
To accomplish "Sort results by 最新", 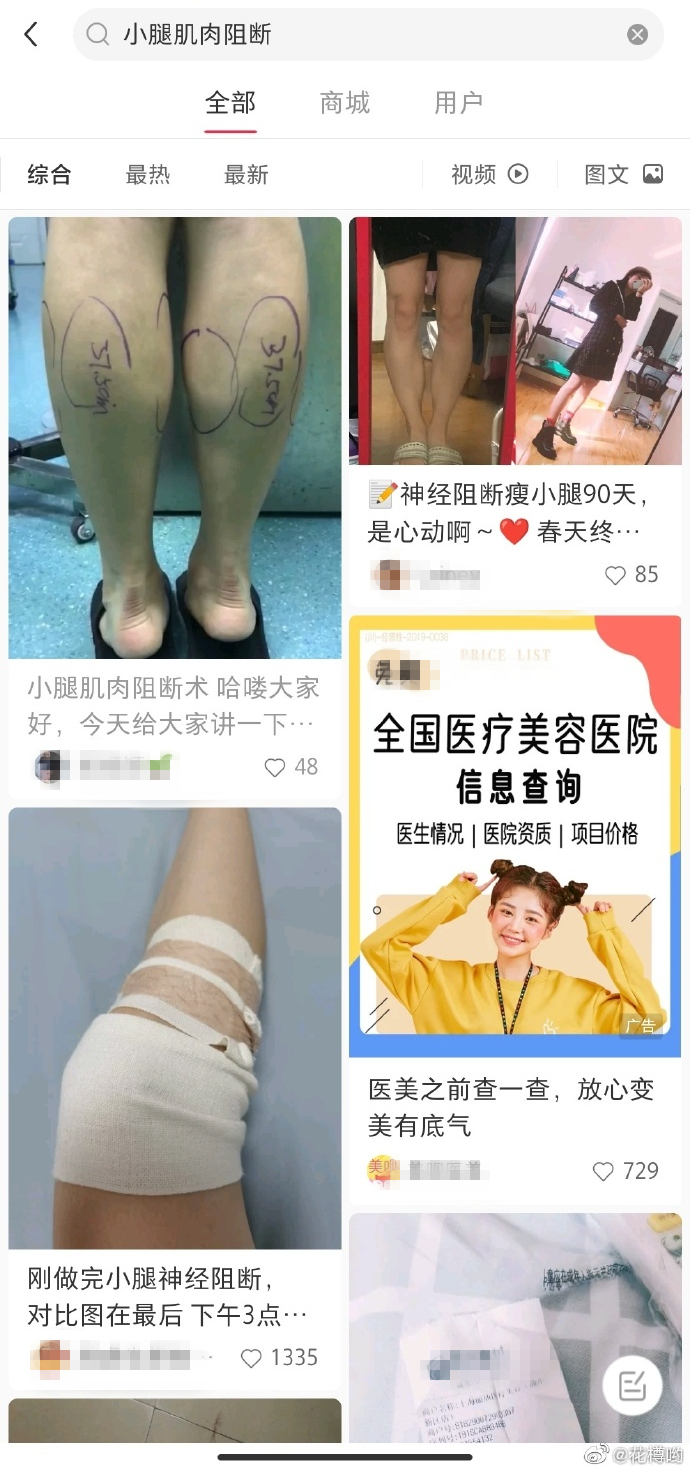I will point(246,175).
